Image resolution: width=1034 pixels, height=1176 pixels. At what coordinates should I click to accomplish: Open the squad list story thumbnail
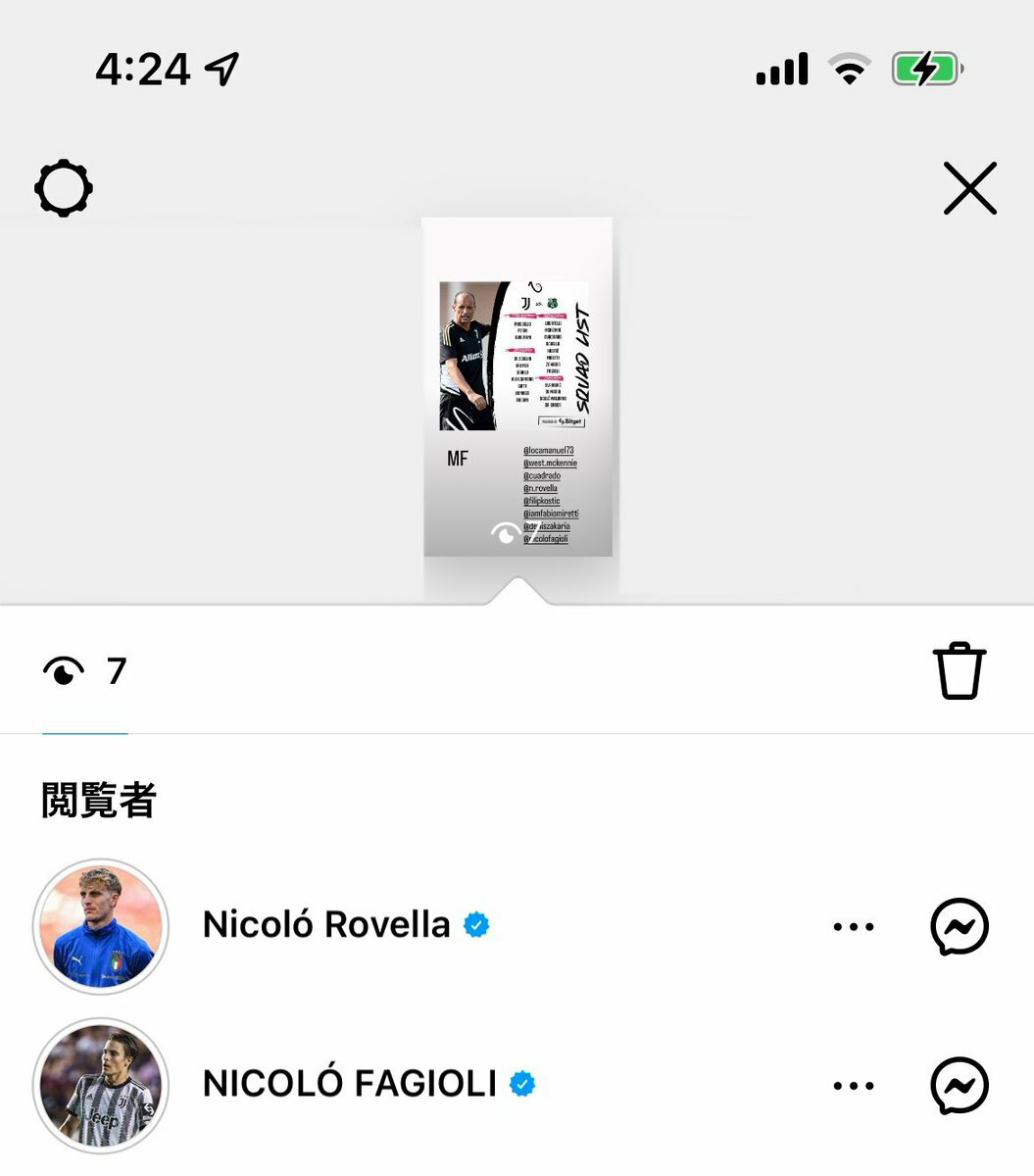(517, 387)
